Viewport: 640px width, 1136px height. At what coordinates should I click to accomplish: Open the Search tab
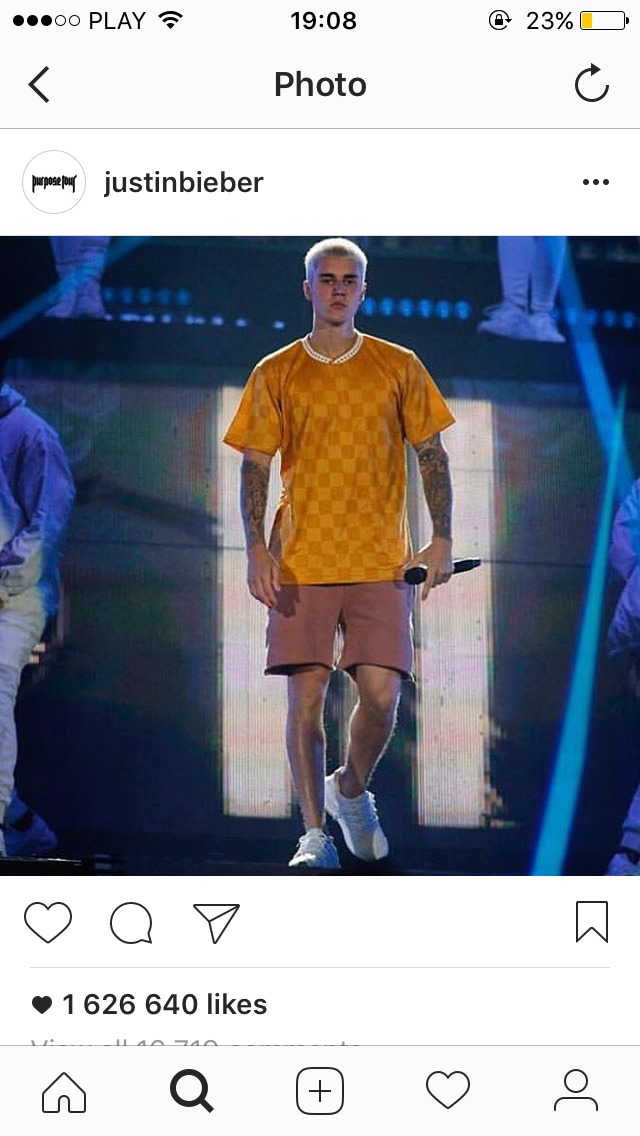(x=192, y=1091)
